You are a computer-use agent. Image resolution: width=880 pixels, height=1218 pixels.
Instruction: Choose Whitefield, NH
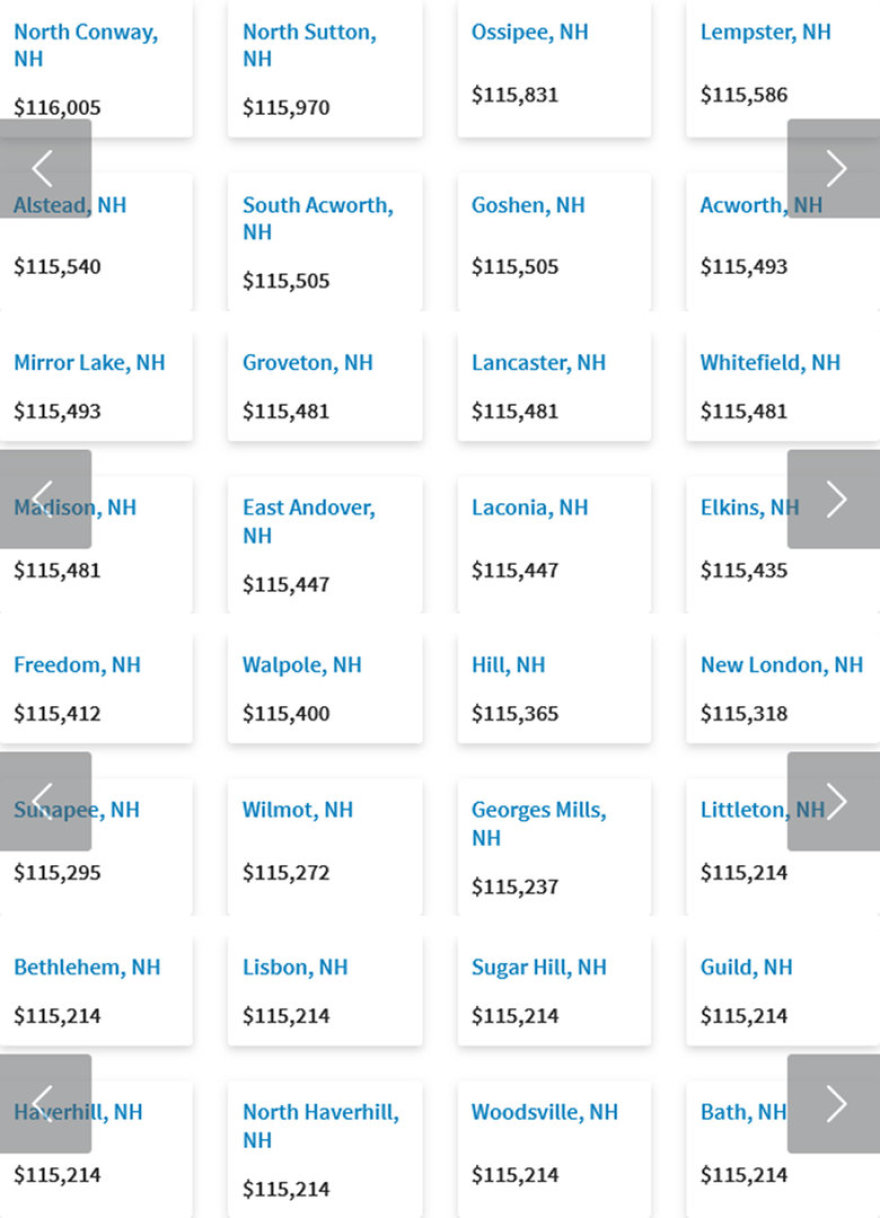pos(770,363)
